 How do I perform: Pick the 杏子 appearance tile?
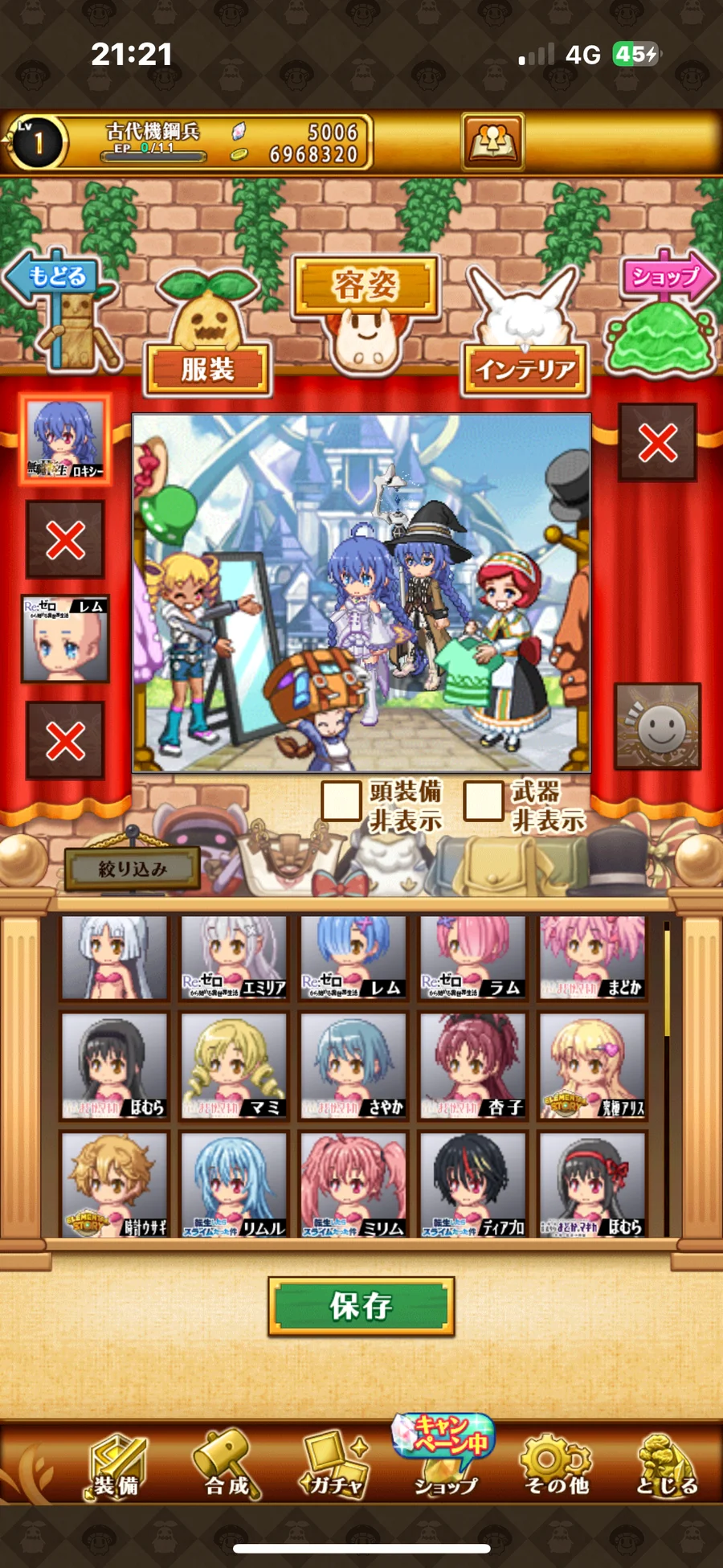pyautogui.click(x=473, y=1066)
